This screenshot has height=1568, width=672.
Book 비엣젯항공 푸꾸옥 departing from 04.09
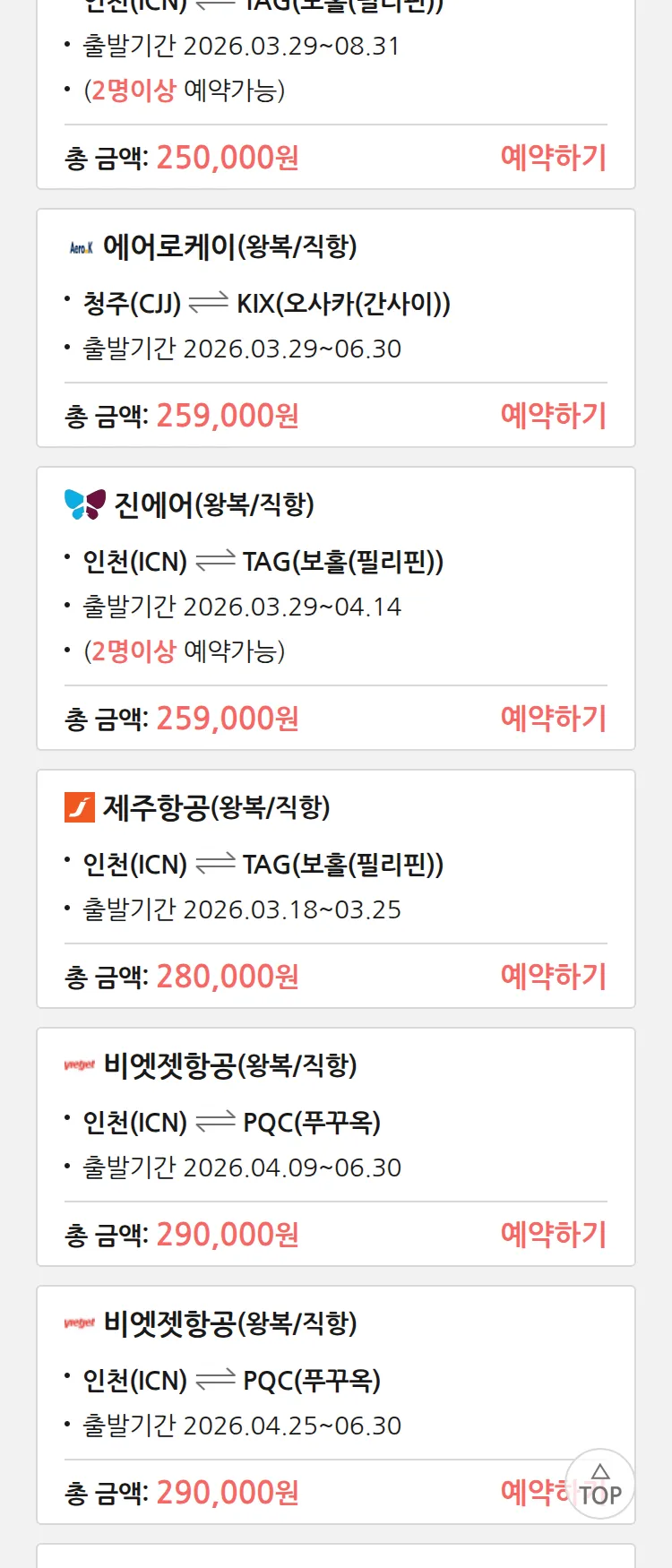pyautogui.click(x=553, y=1235)
